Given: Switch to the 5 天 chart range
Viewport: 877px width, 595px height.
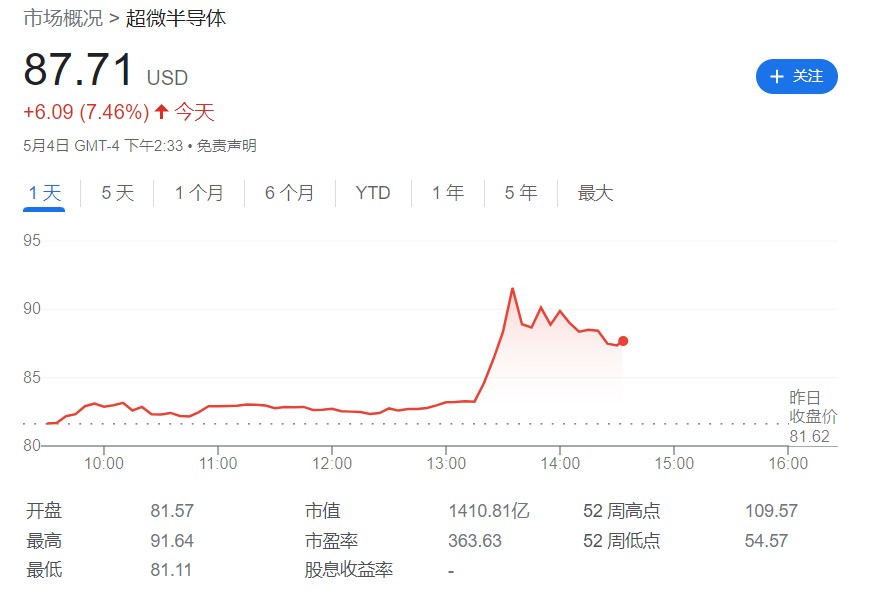Looking at the screenshot, I should point(117,193).
